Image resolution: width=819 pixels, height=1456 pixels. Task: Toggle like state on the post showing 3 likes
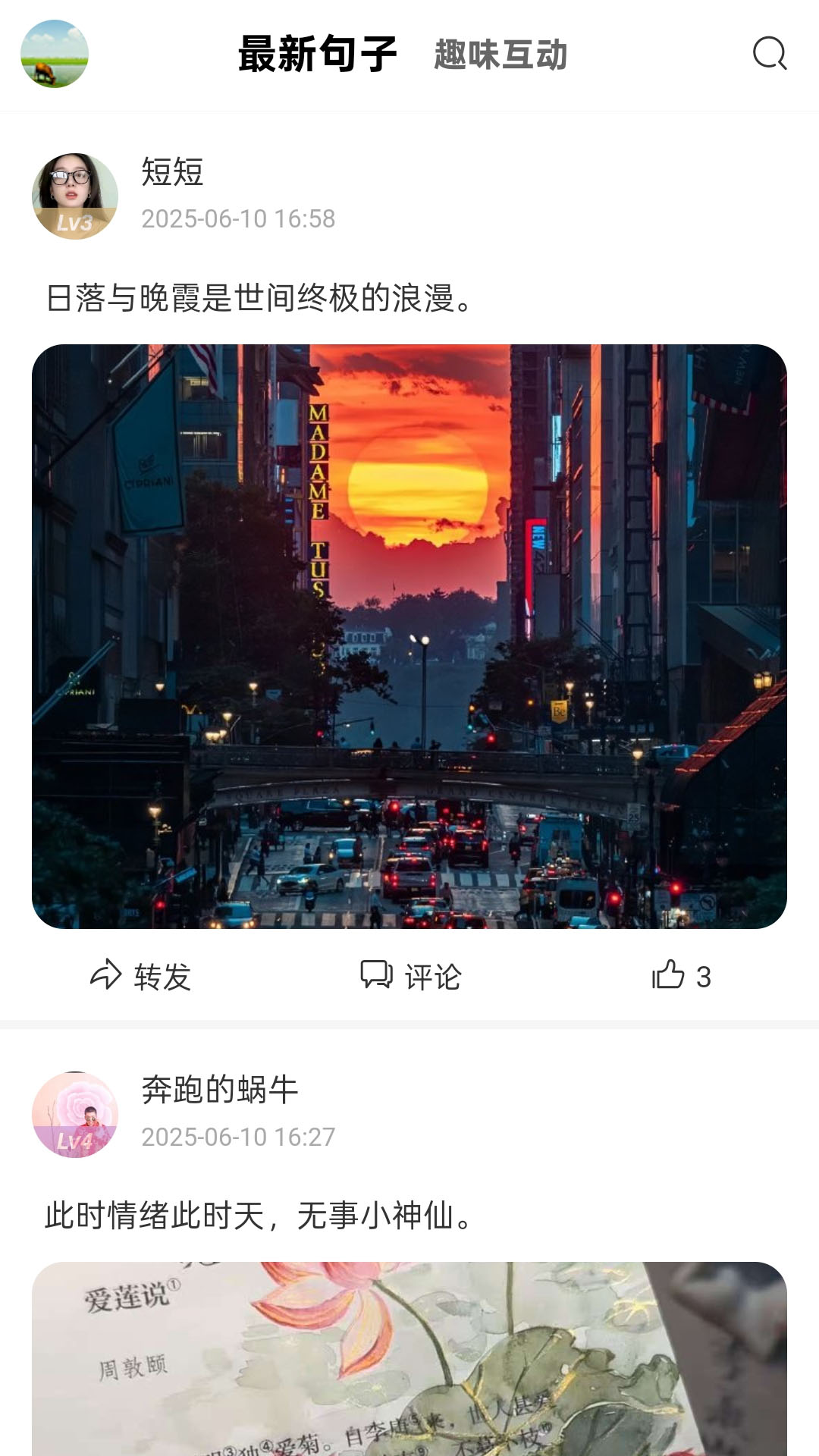click(x=677, y=977)
